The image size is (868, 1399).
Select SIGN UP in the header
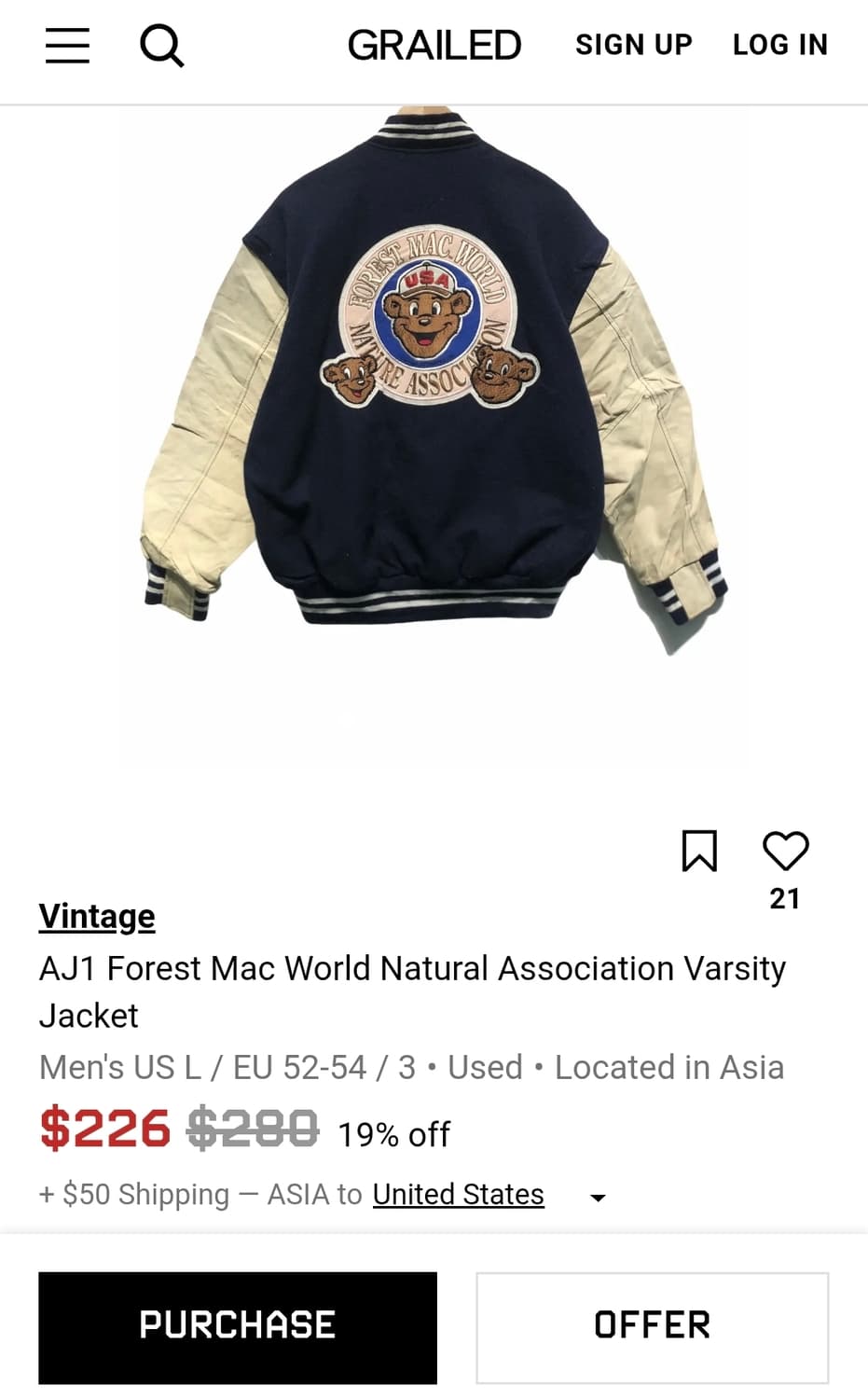(634, 45)
